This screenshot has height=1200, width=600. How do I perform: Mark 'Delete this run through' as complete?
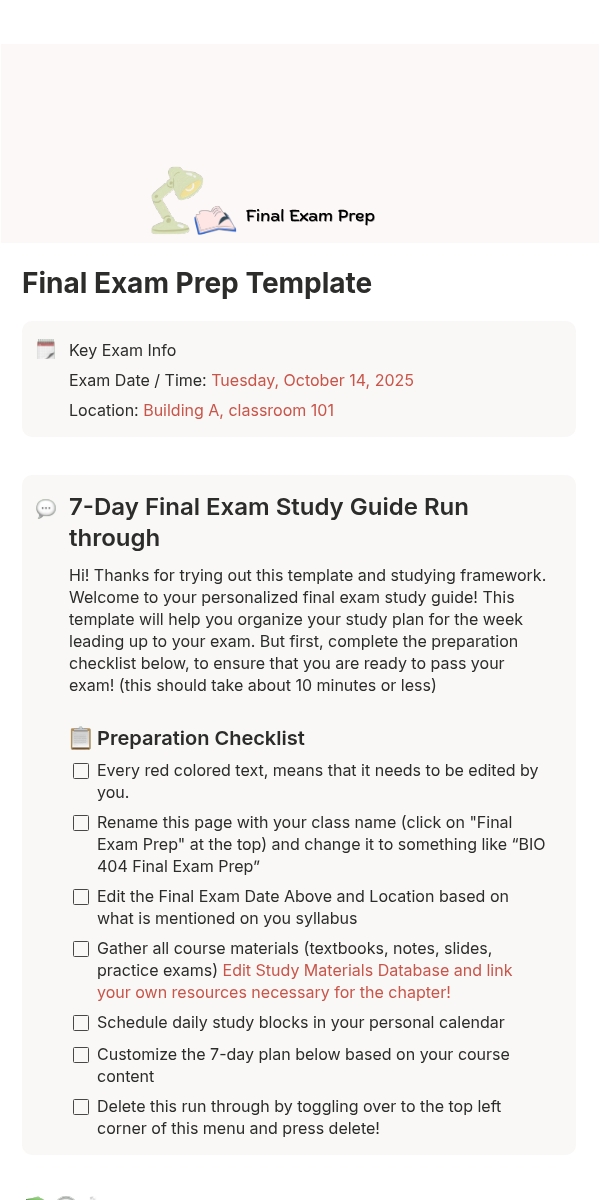(81, 1107)
